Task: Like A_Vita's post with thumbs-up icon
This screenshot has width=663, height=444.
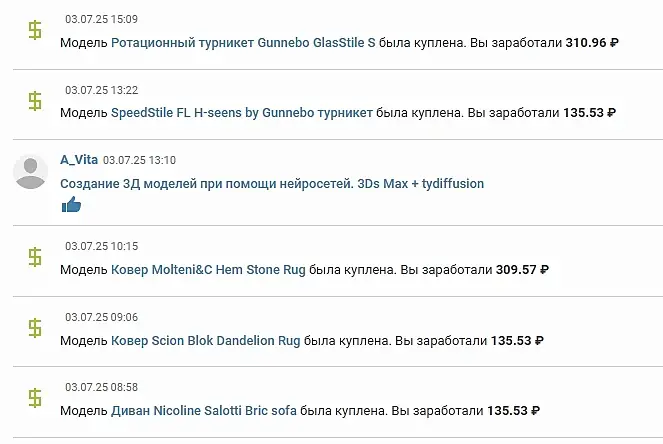Action: click(x=71, y=205)
